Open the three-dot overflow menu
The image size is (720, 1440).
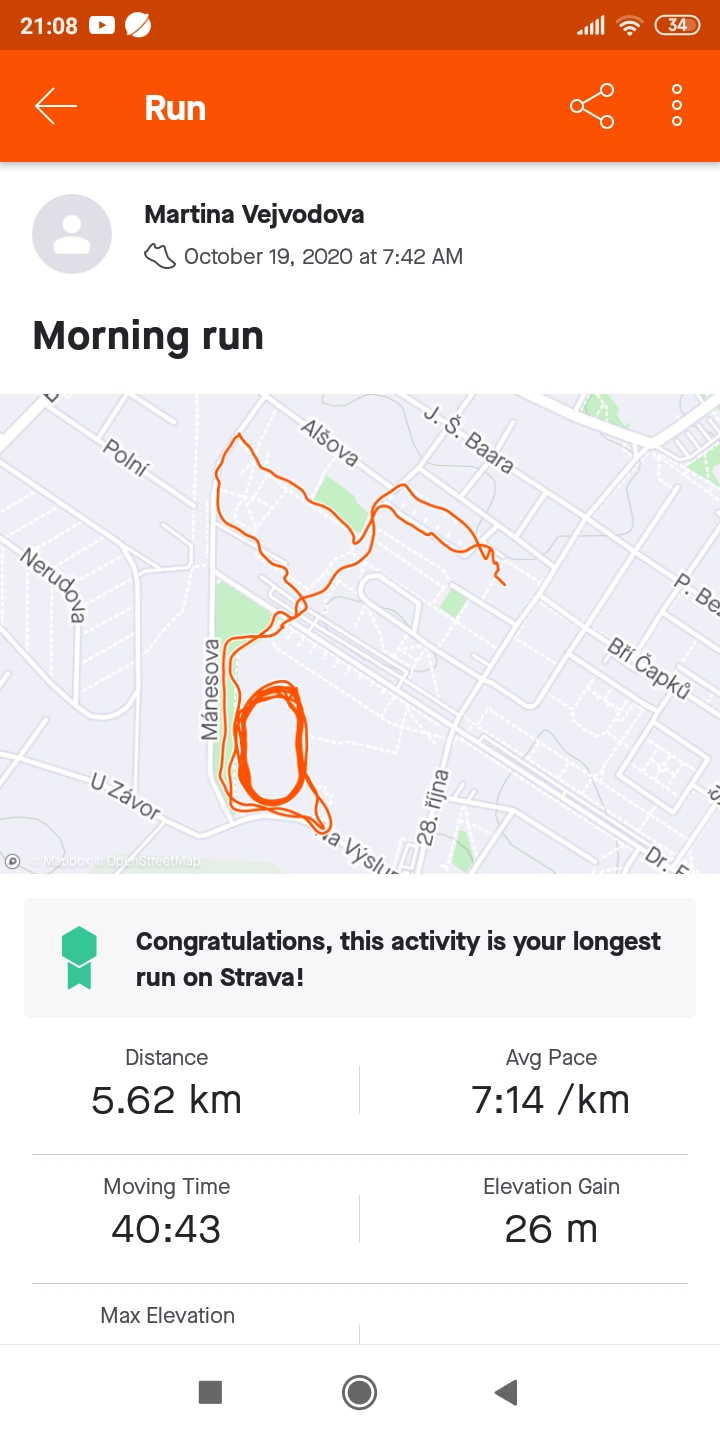tap(677, 106)
